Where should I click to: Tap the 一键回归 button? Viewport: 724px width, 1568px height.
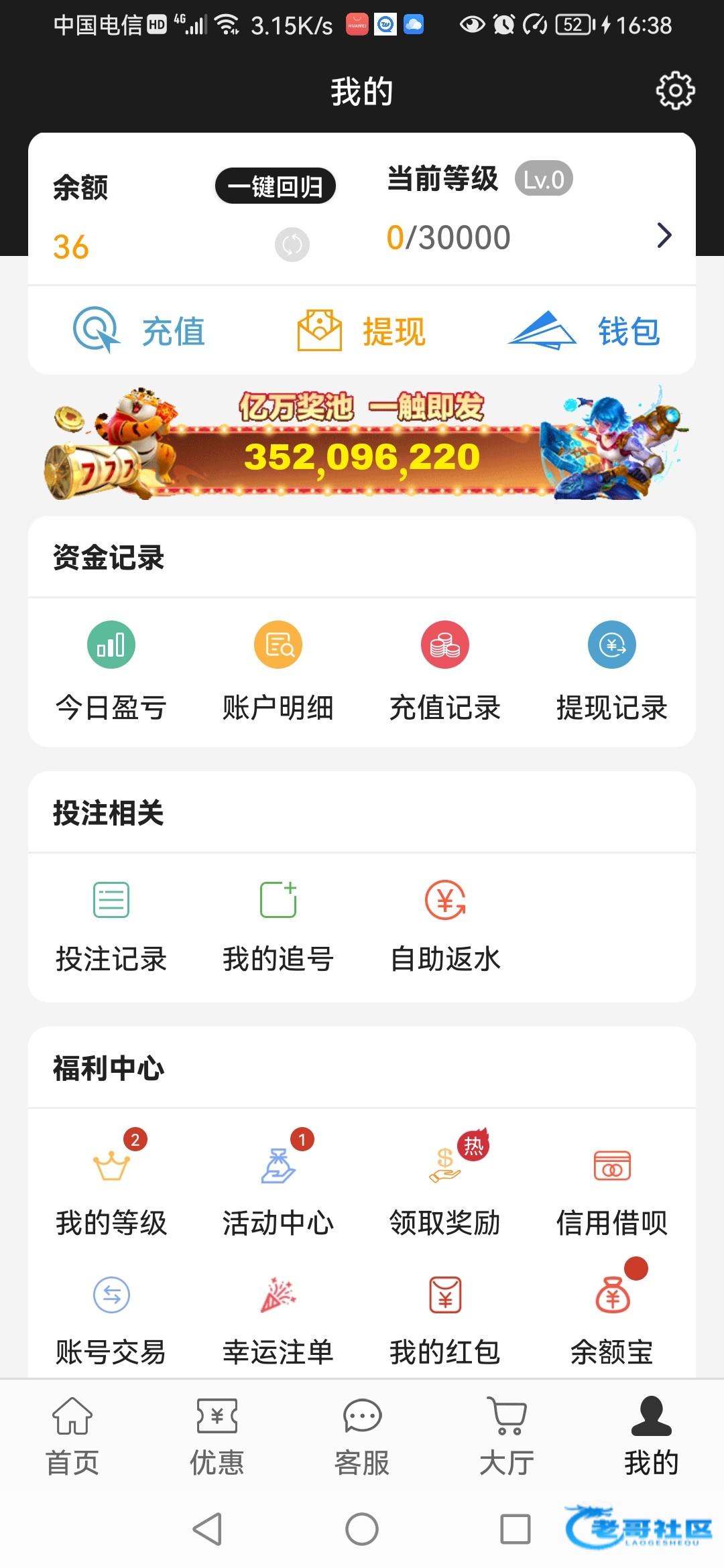(x=275, y=186)
